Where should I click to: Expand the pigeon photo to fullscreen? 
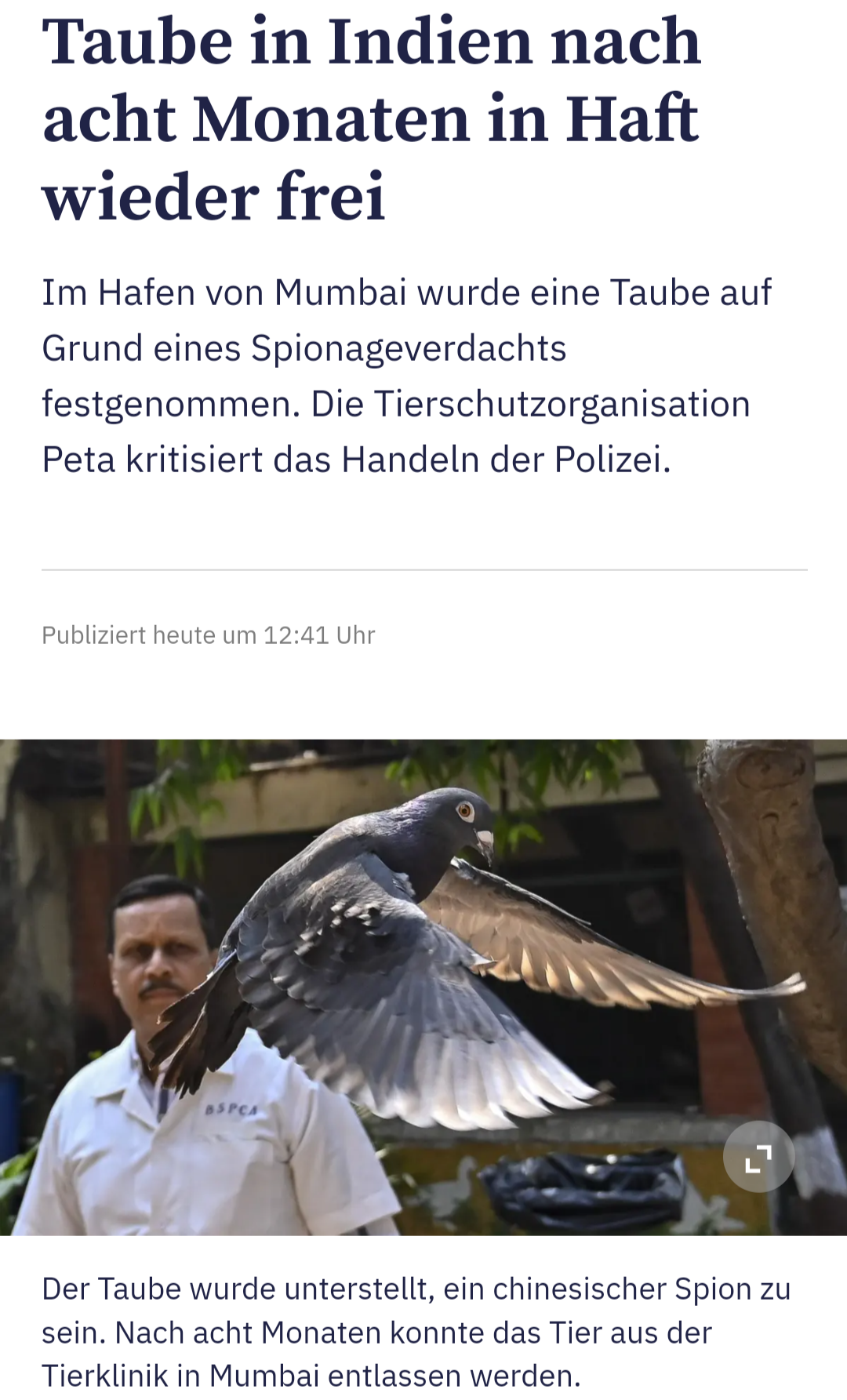(x=758, y=1157)
